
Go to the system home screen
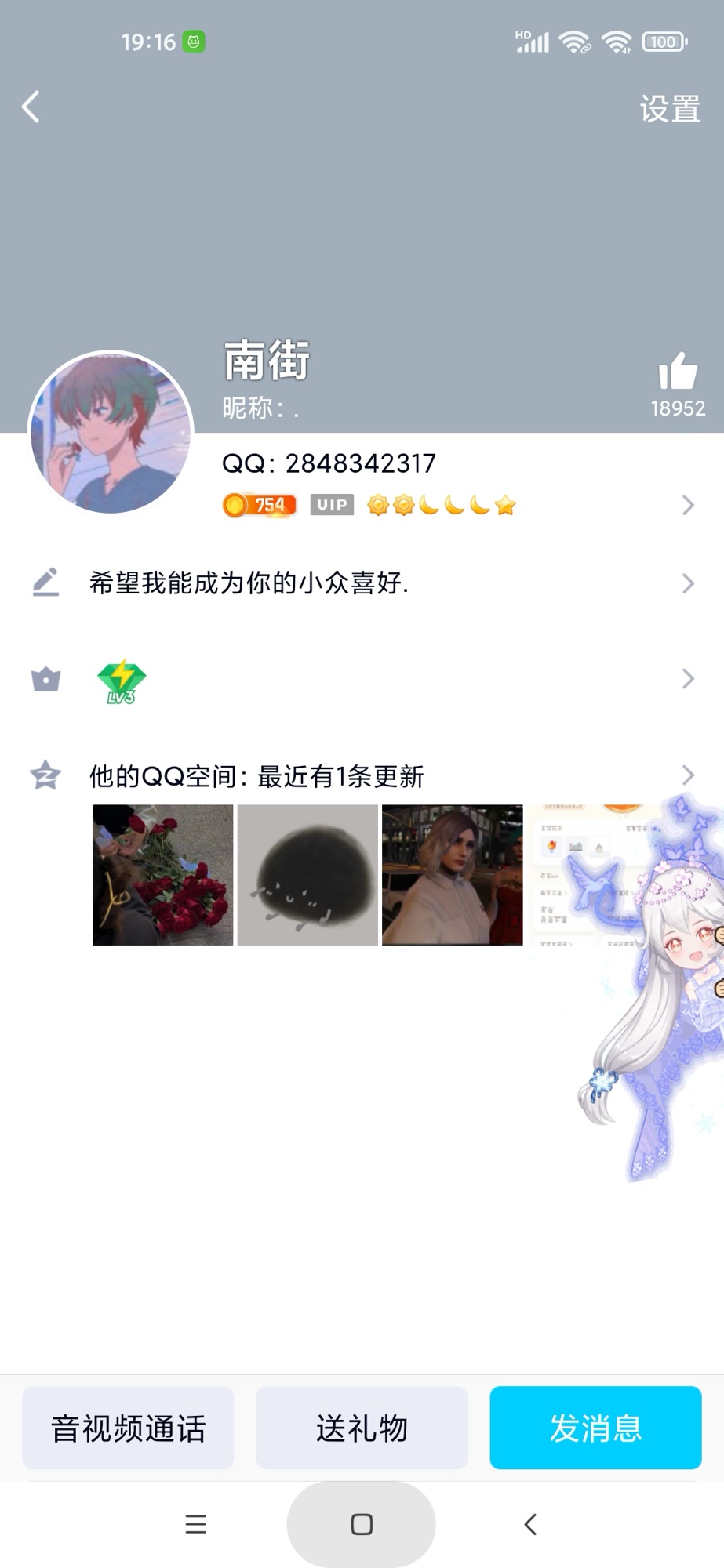point(362,1524)
